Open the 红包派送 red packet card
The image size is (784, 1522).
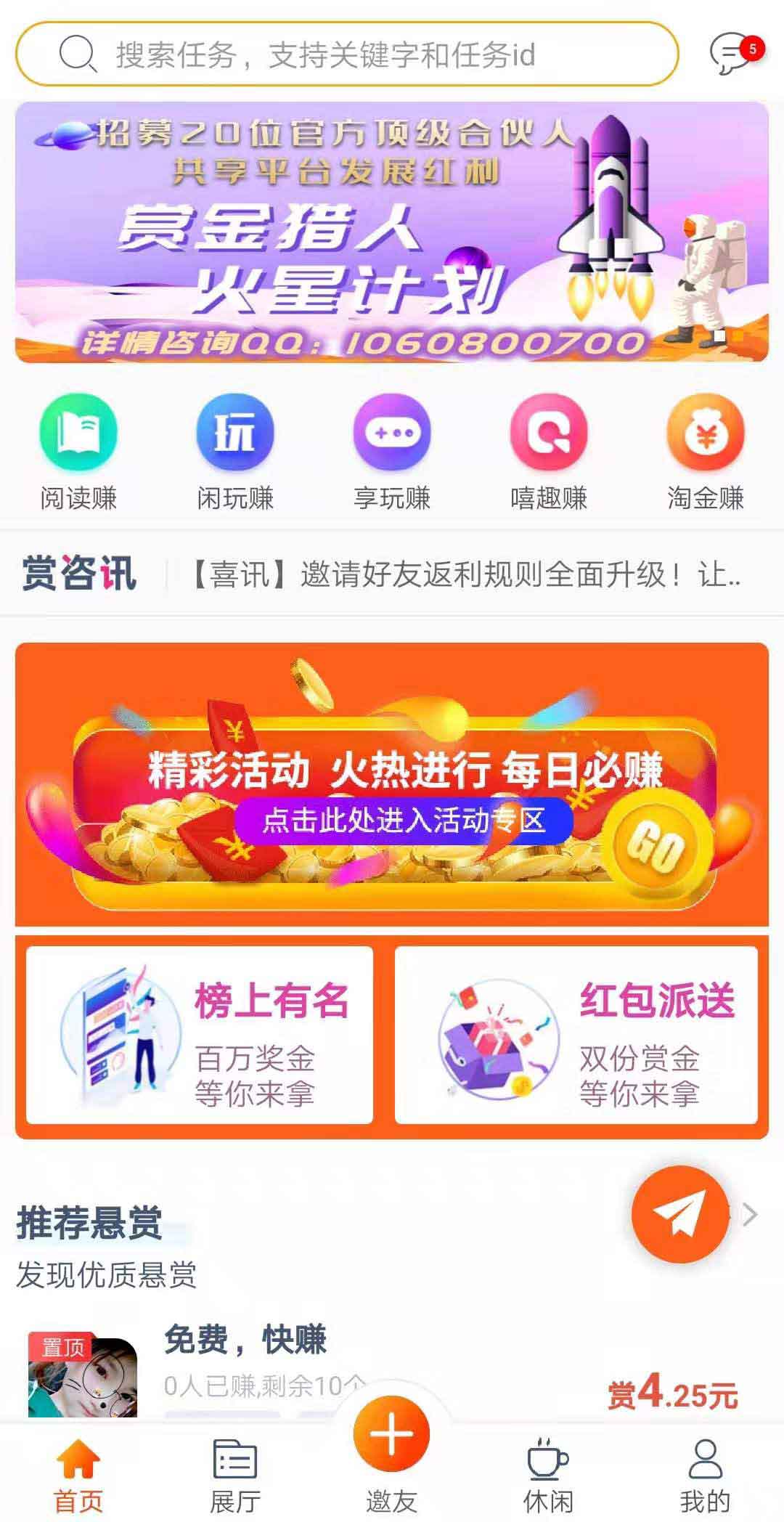point(576,1035)
